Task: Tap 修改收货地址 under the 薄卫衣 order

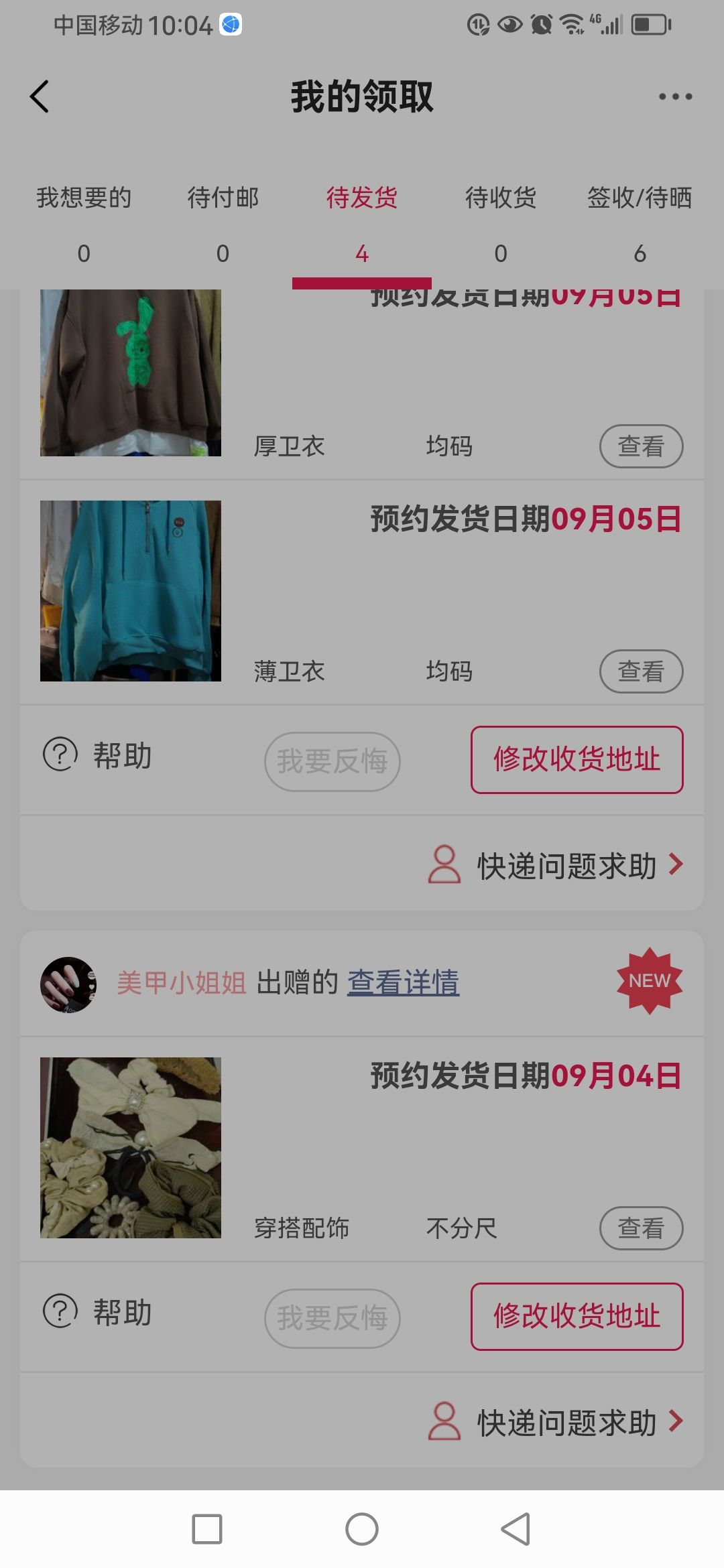Action: pos(577,760)
